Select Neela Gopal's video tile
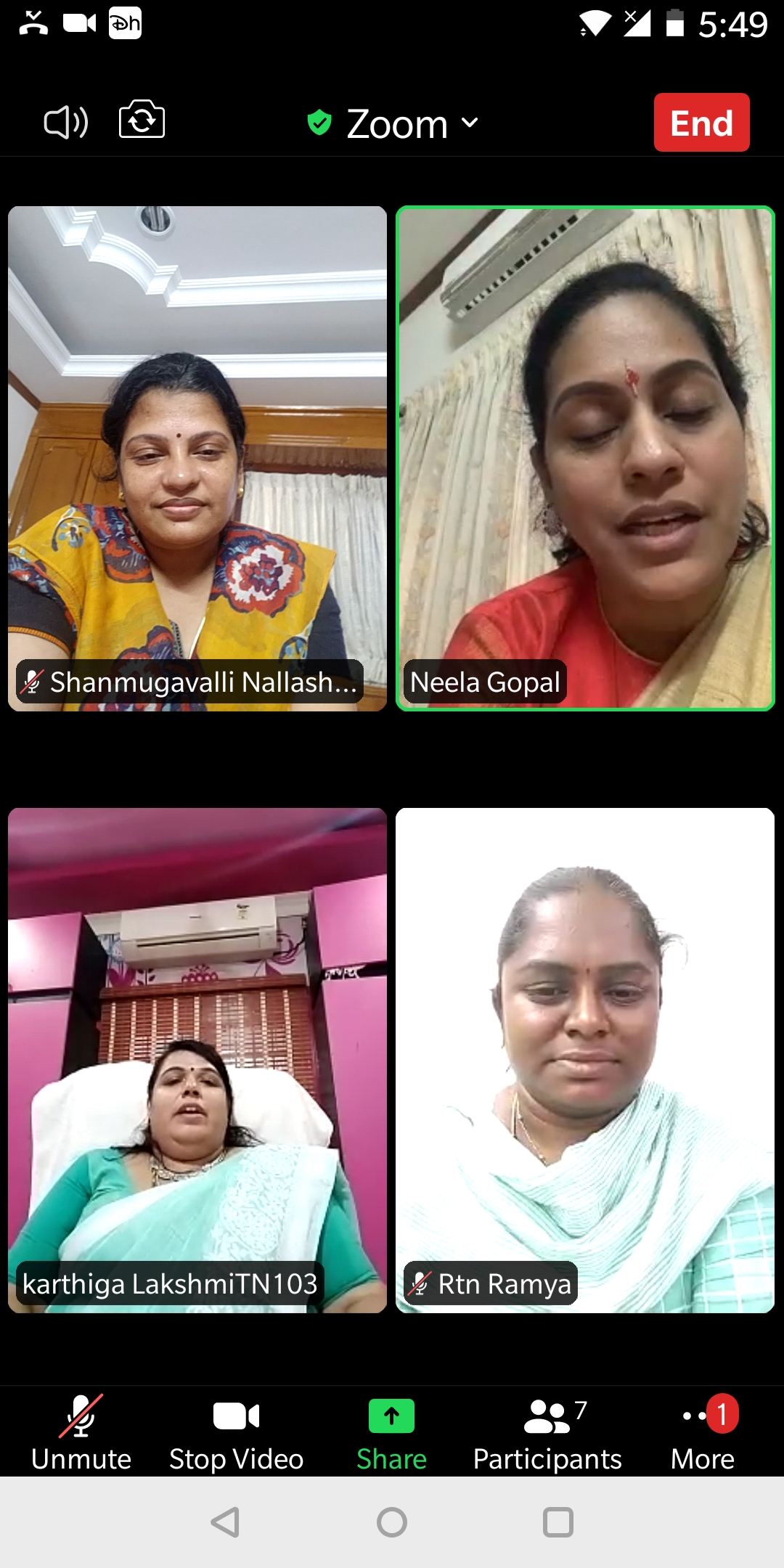784x1568 pixels. 585,457
